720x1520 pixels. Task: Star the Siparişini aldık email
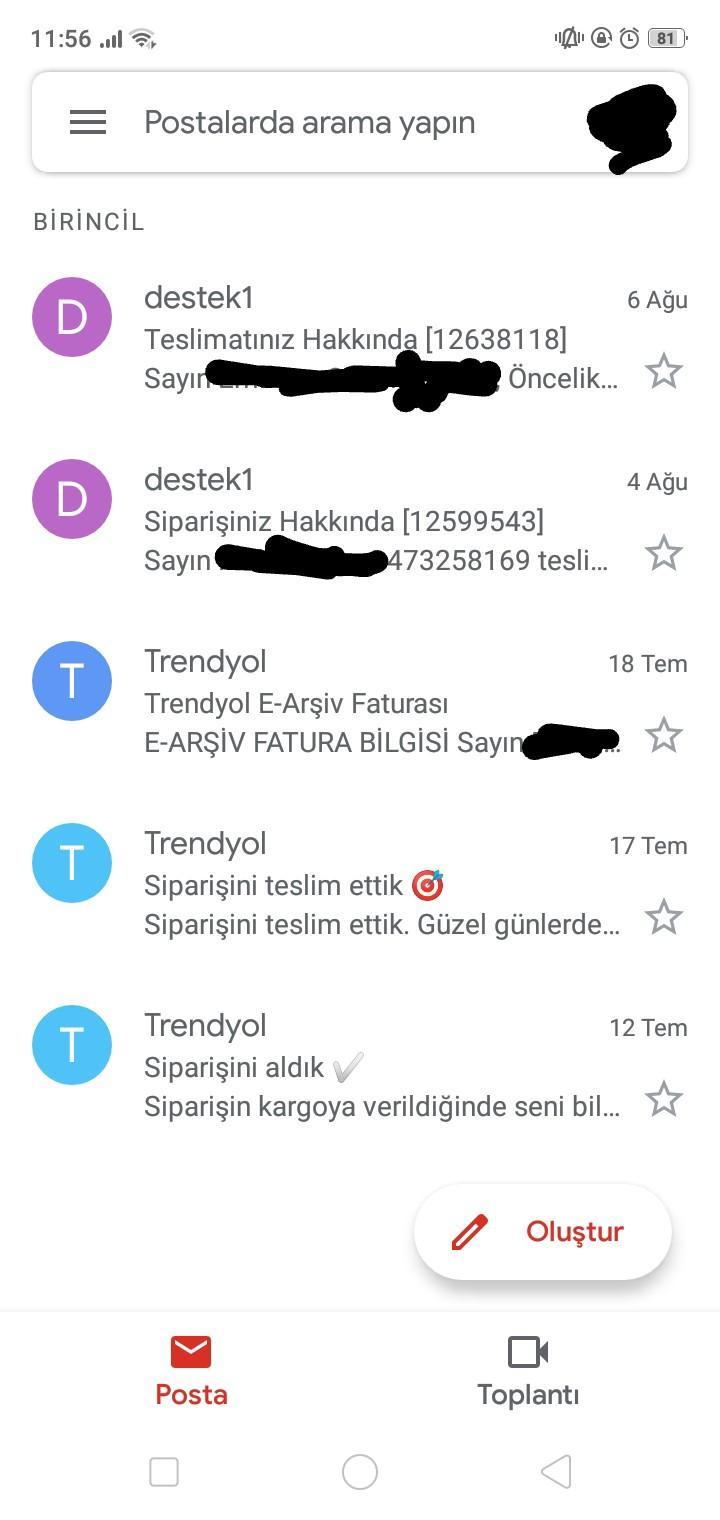[x=664, y=1100]
